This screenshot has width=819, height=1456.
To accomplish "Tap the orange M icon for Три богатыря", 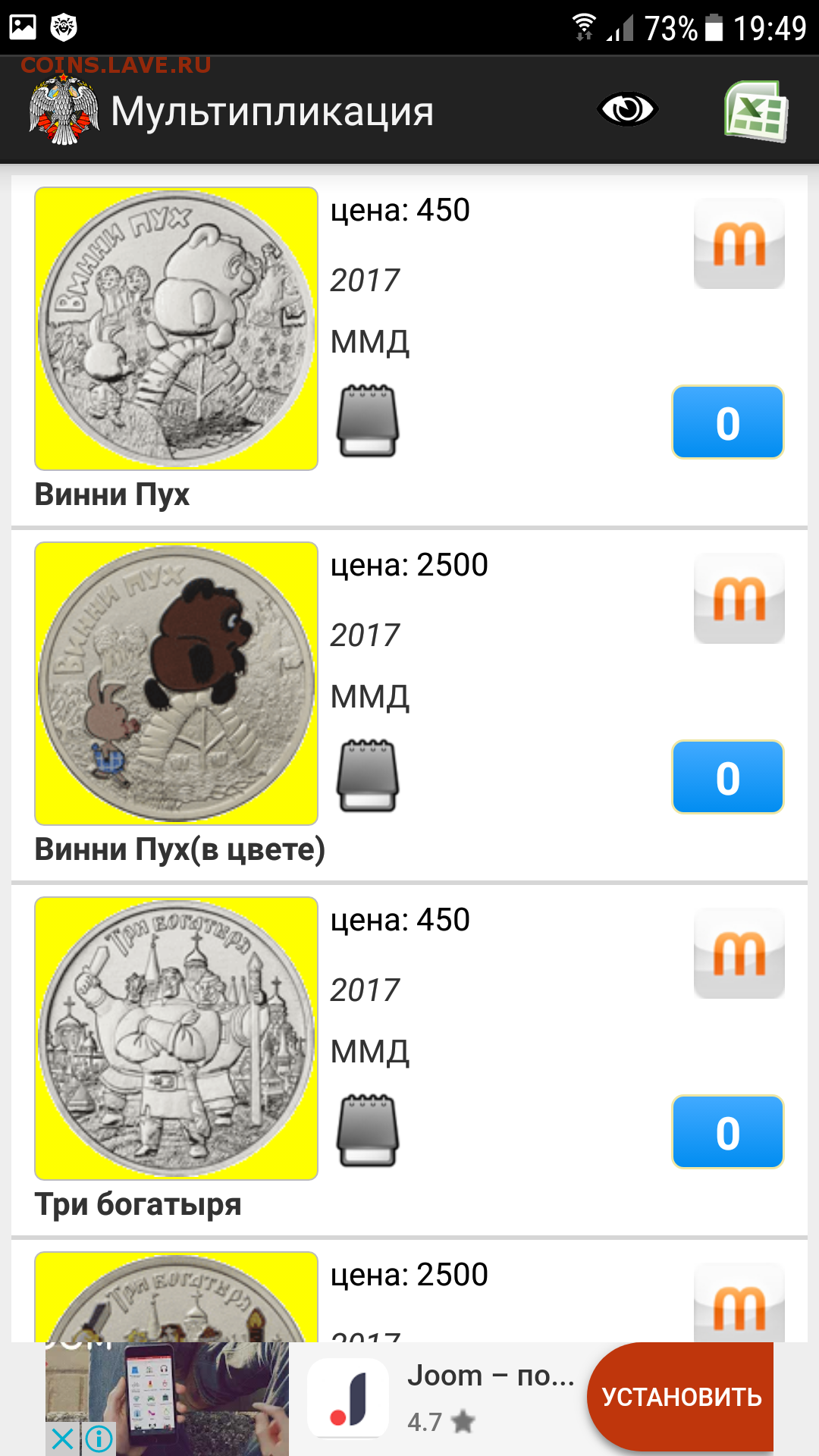I will coord(739,953).
